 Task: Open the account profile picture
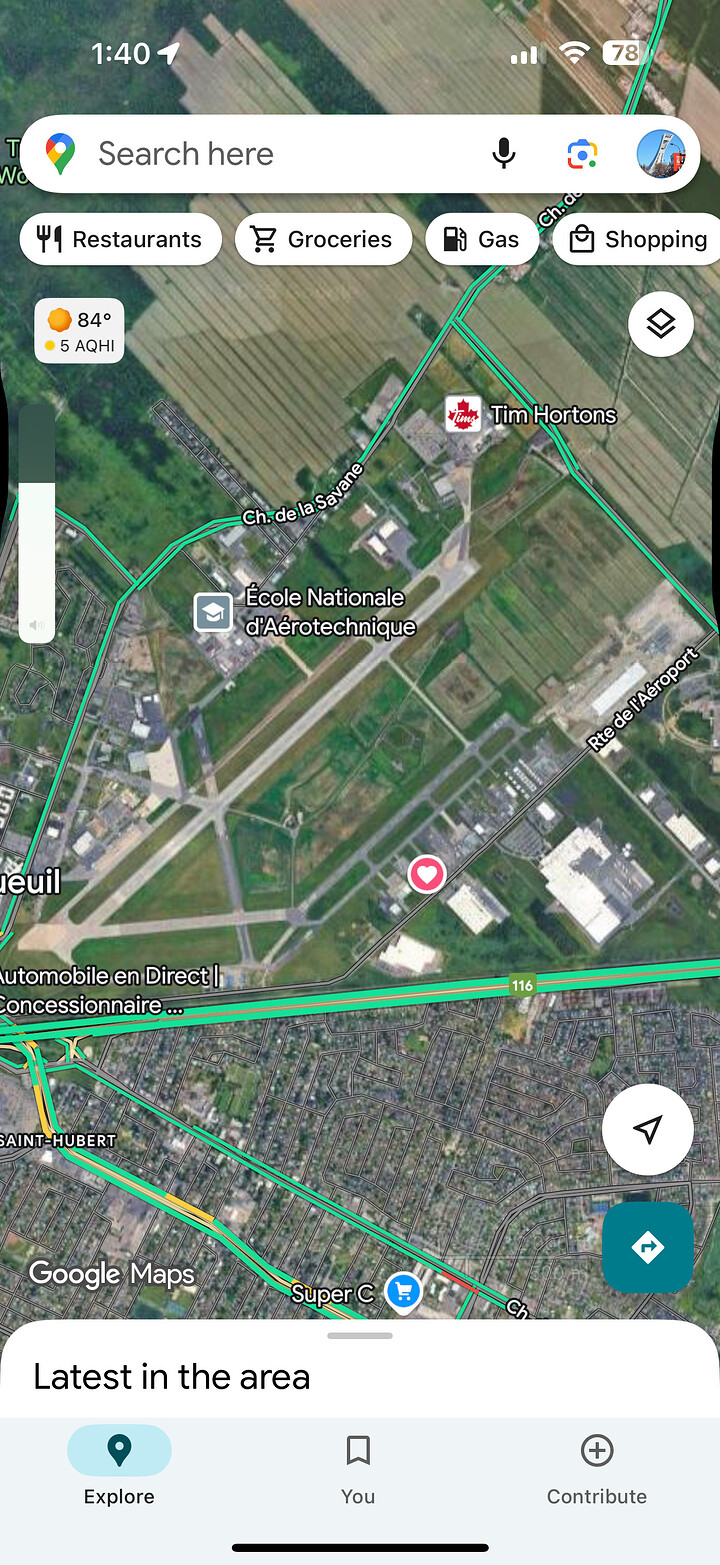point(660,154)
